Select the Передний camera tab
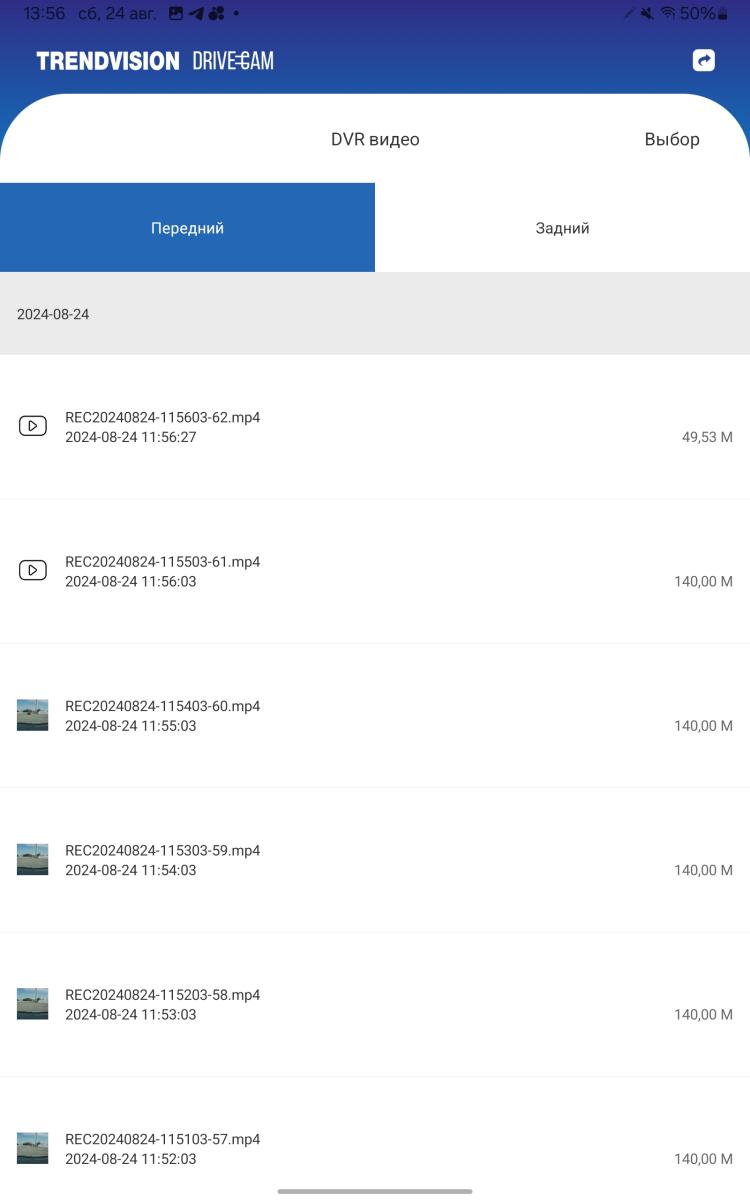750x1200 pixels. pos(187,228)
